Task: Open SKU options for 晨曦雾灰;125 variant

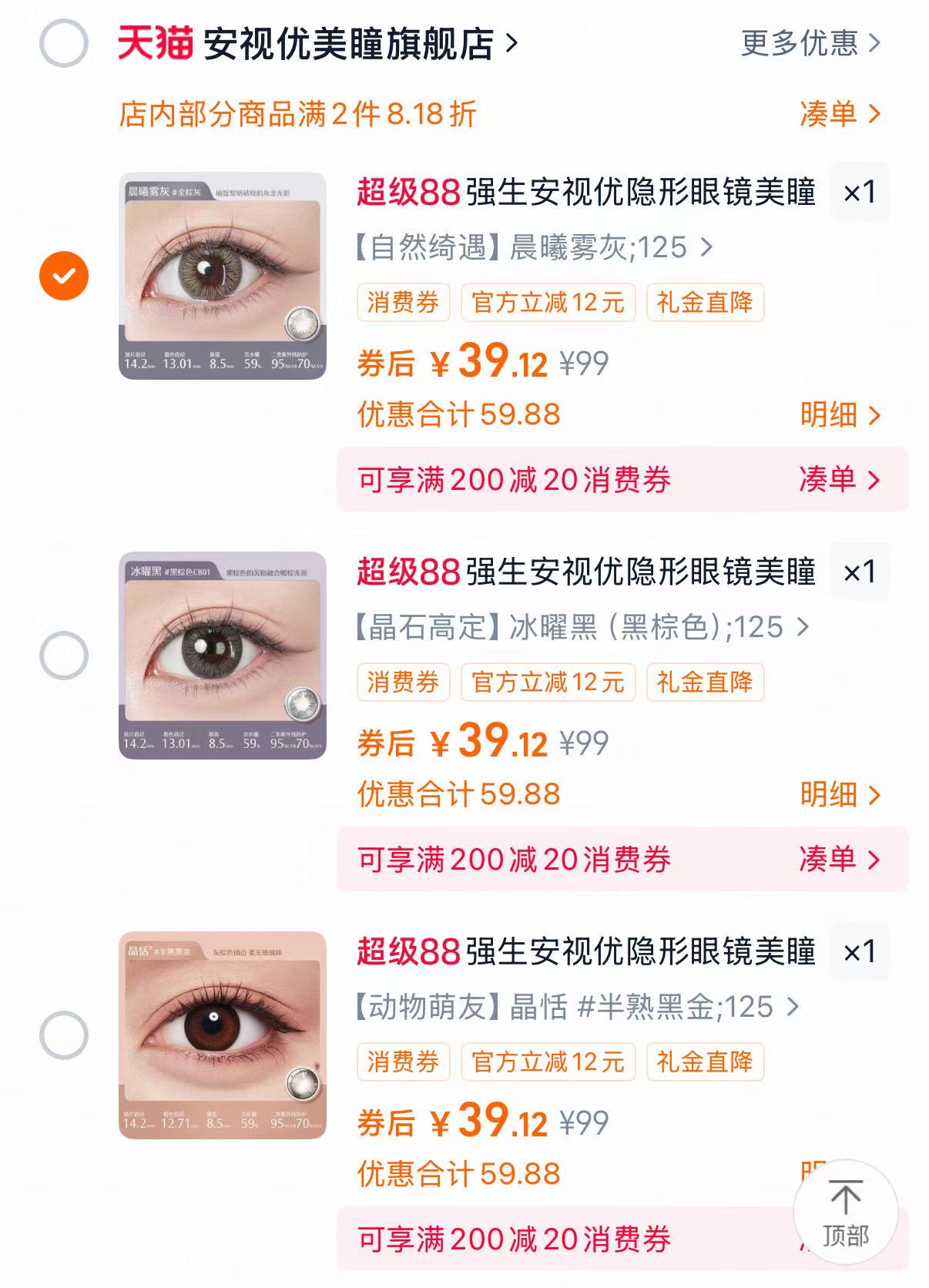Action: click(532, 247)
